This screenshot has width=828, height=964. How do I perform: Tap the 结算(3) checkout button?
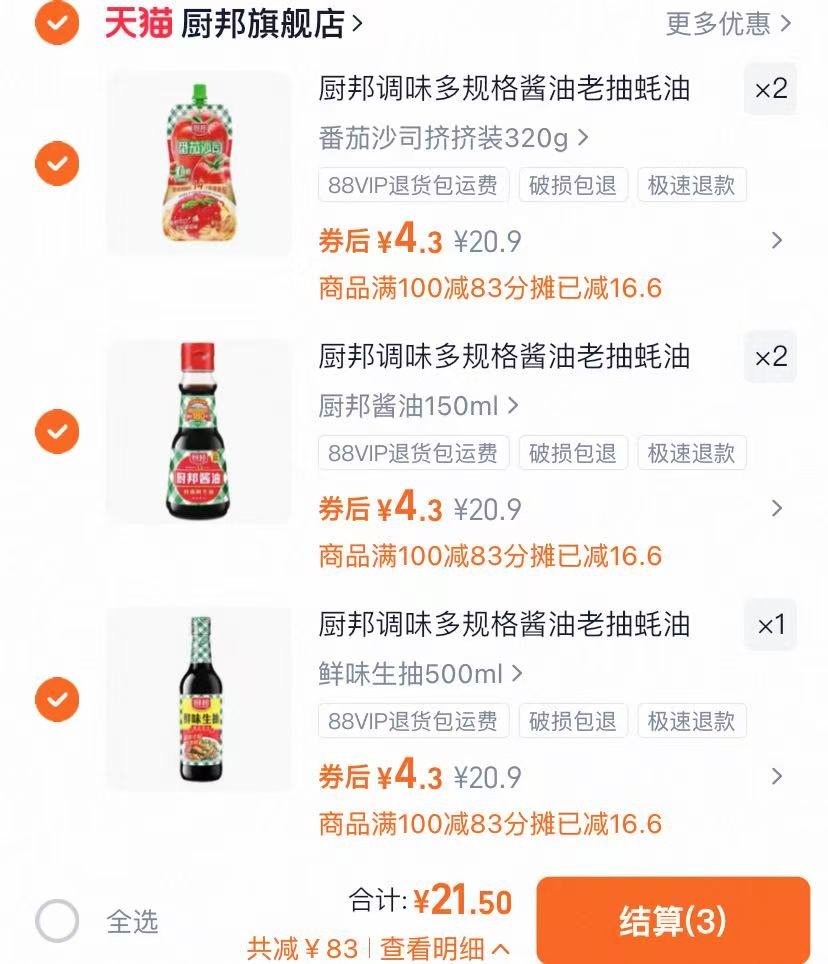(x=672, y=922)
